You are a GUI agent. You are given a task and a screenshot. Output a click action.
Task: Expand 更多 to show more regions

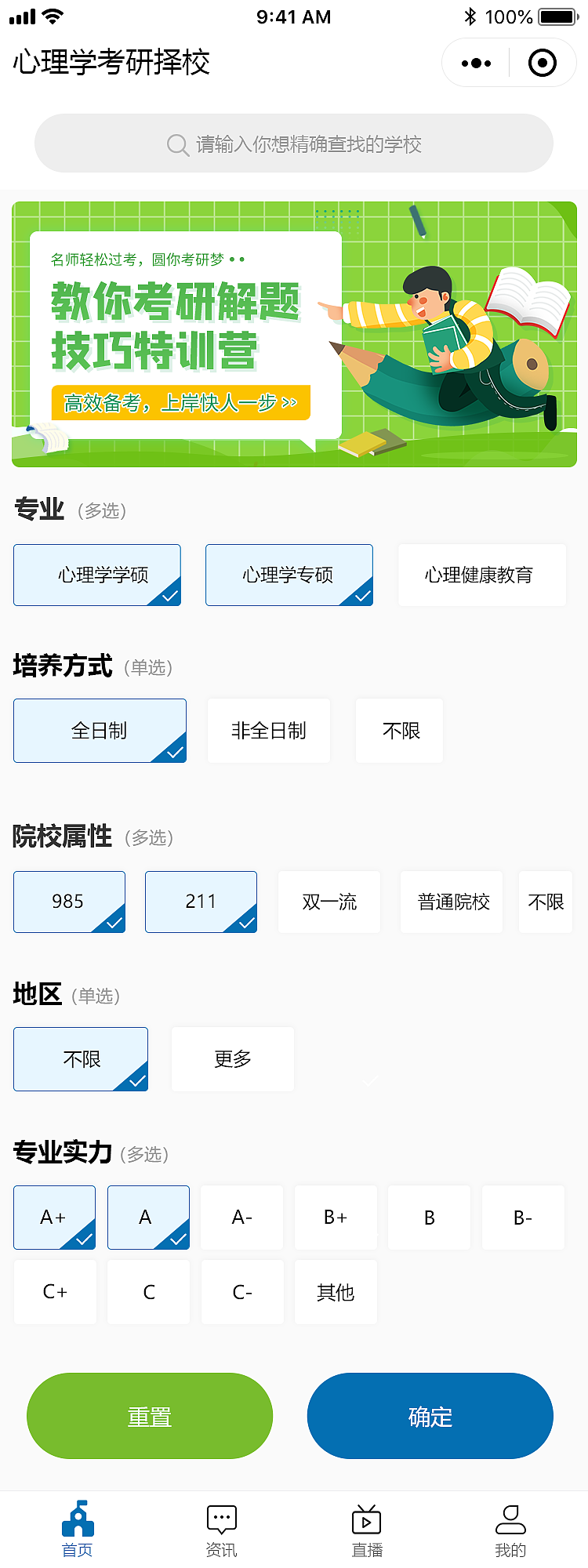click(x=232, y=1058)
